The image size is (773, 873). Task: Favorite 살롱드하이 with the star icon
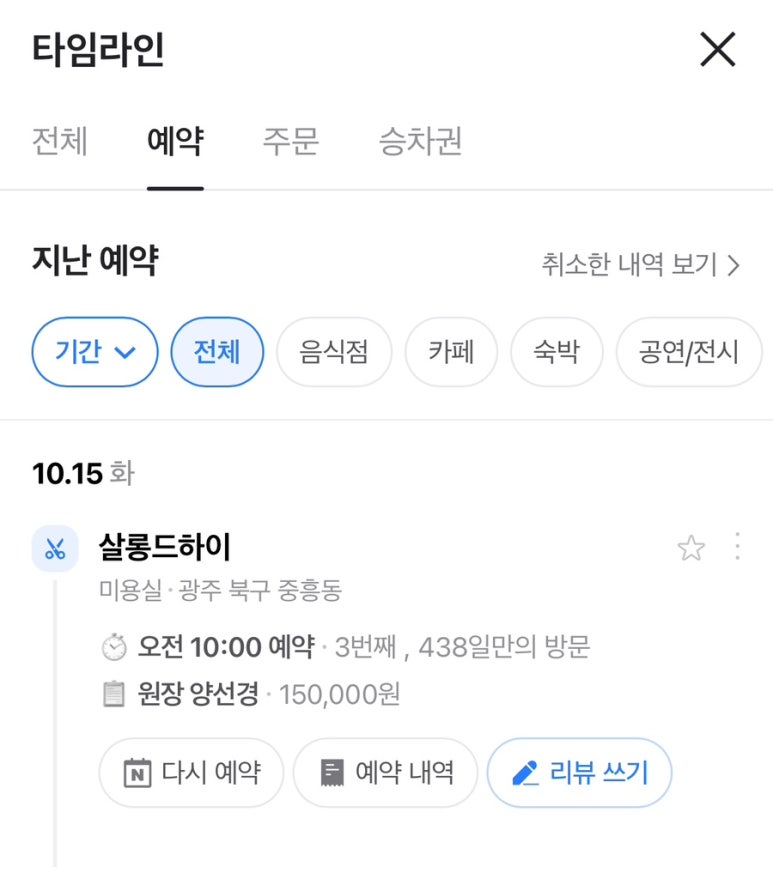(691, 548)
